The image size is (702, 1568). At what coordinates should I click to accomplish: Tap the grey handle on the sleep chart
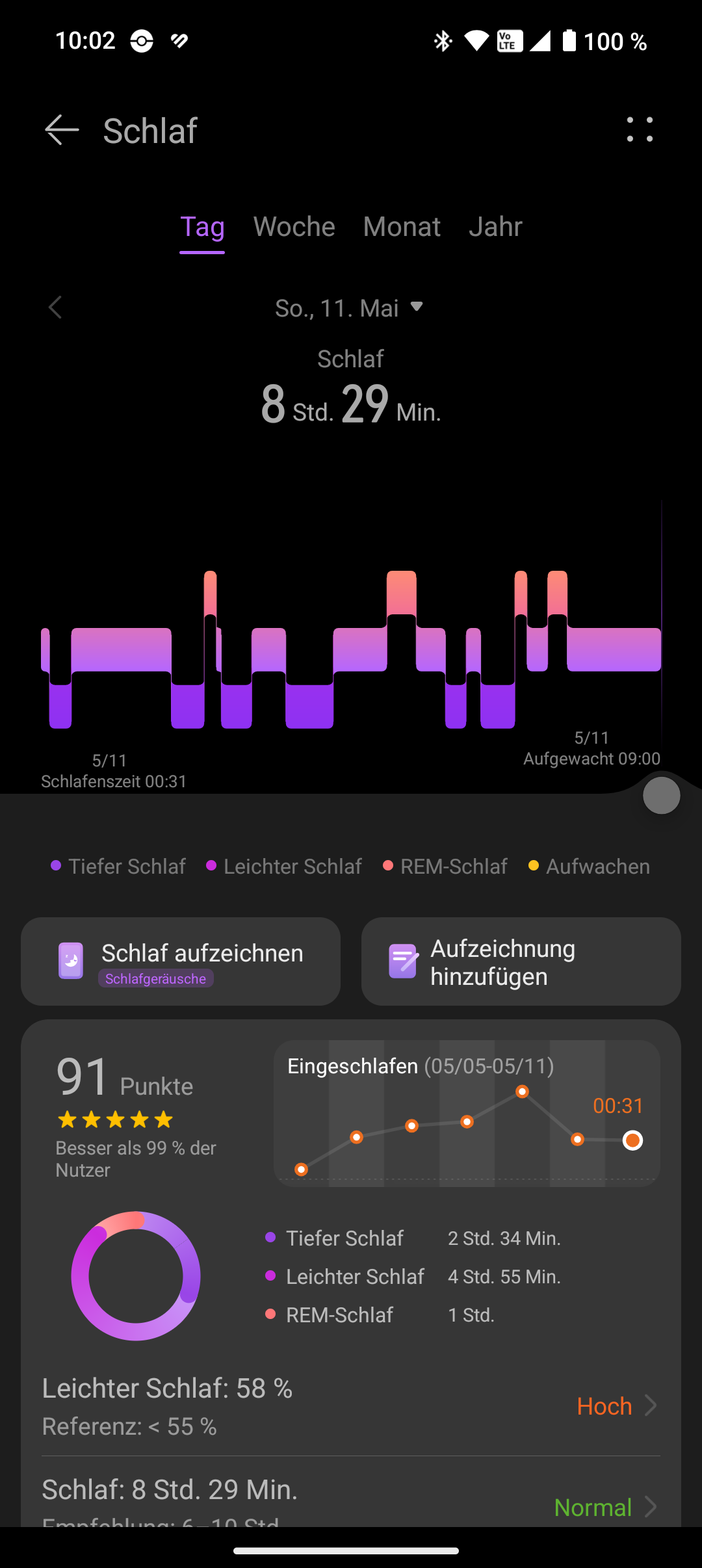click(x=661, y=796)
